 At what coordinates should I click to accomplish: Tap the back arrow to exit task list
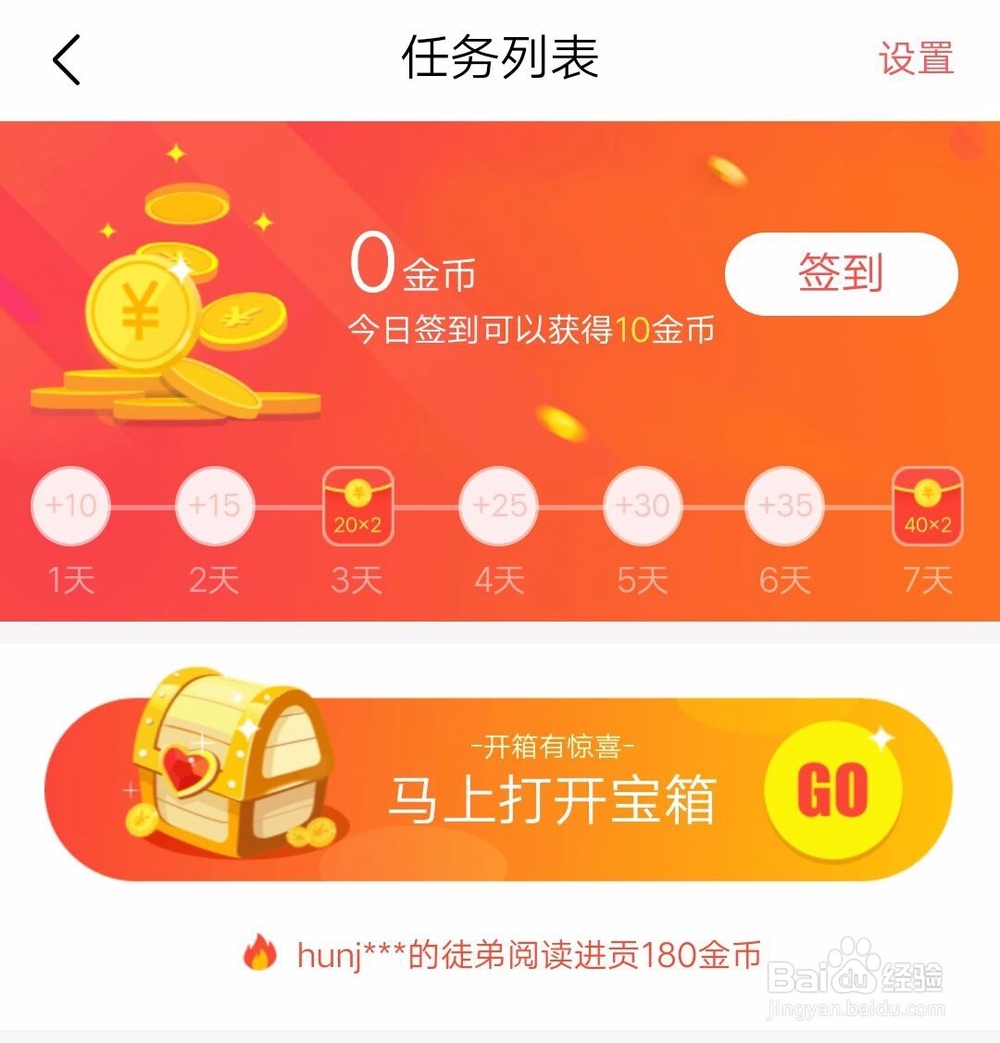tap(65, 60)
